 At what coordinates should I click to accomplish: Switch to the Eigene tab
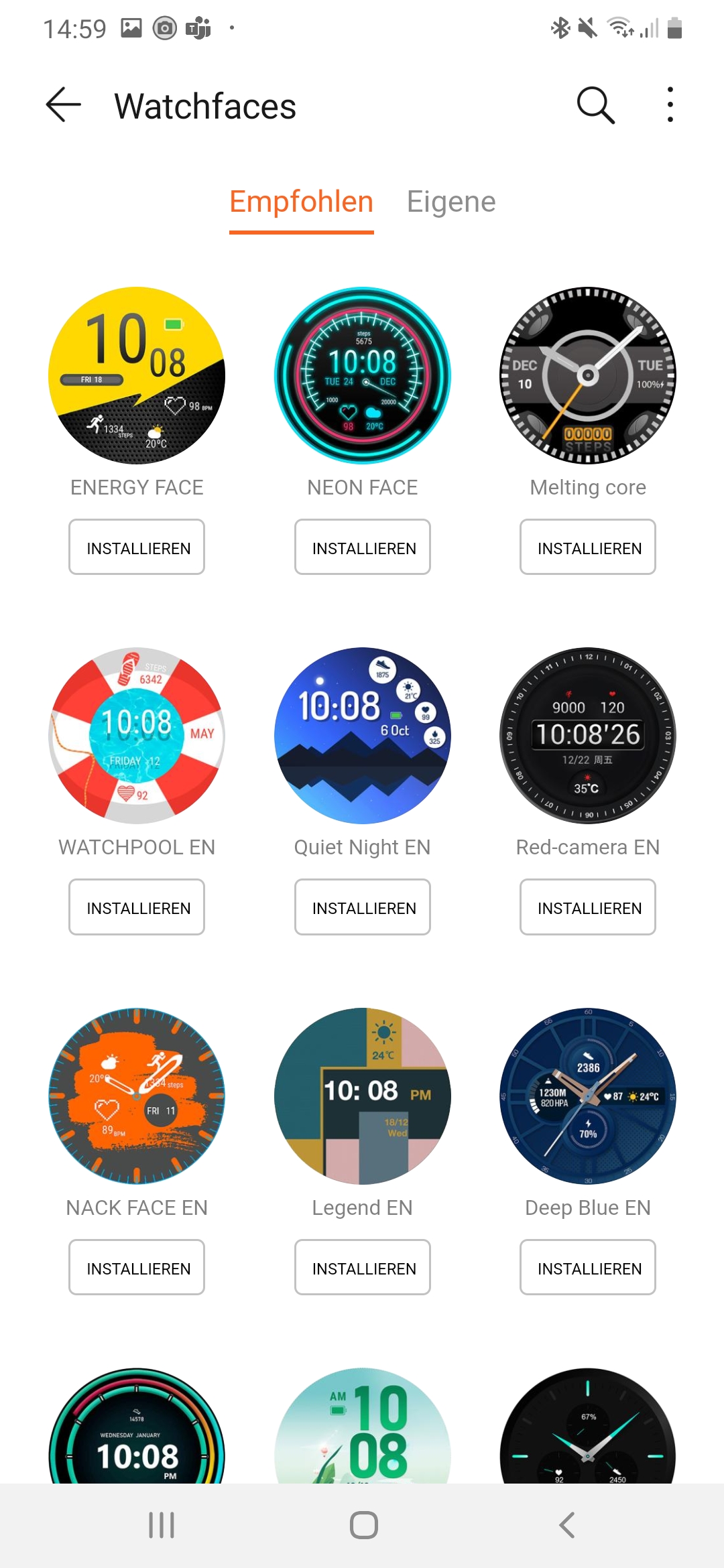click(x=451, y=202)
